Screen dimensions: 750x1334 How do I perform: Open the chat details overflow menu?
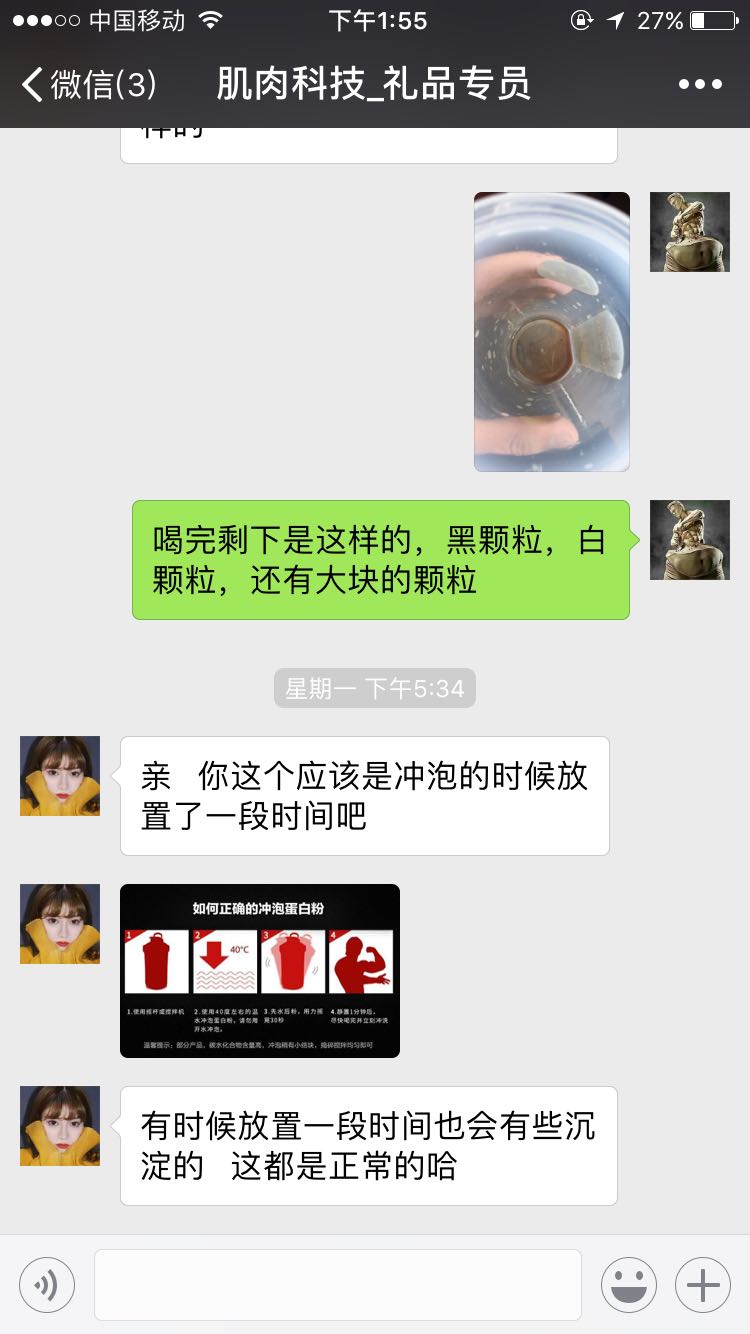pyautogui.click(x=700, y=84)
